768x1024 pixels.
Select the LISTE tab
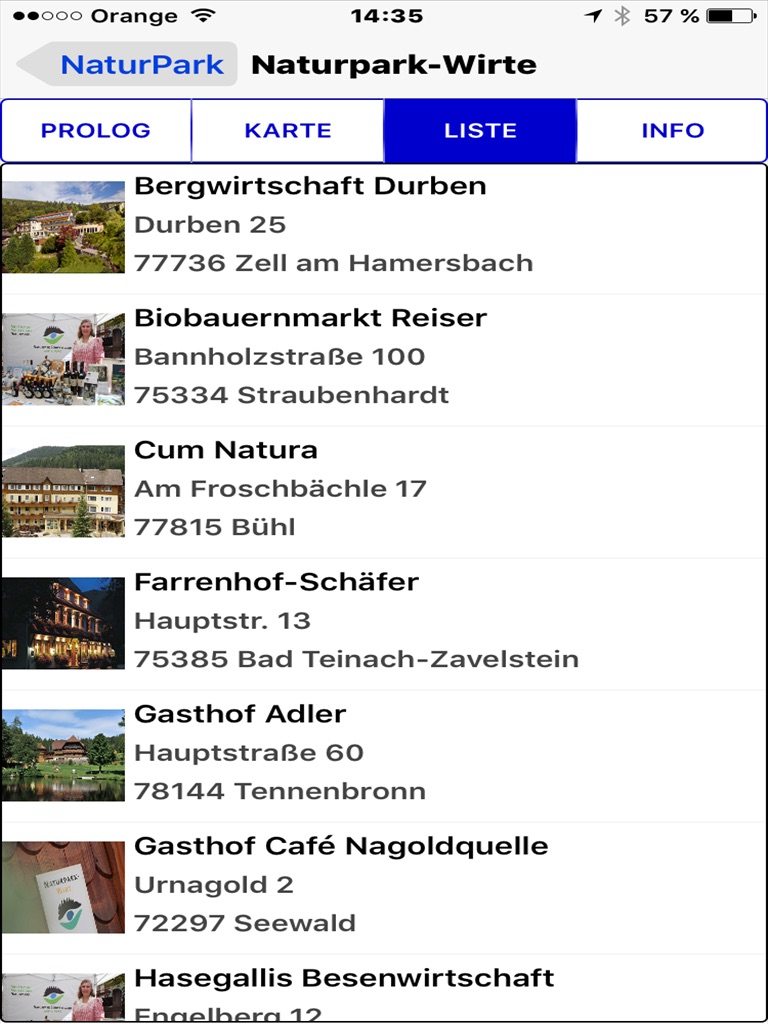click(x=480, y=131)
